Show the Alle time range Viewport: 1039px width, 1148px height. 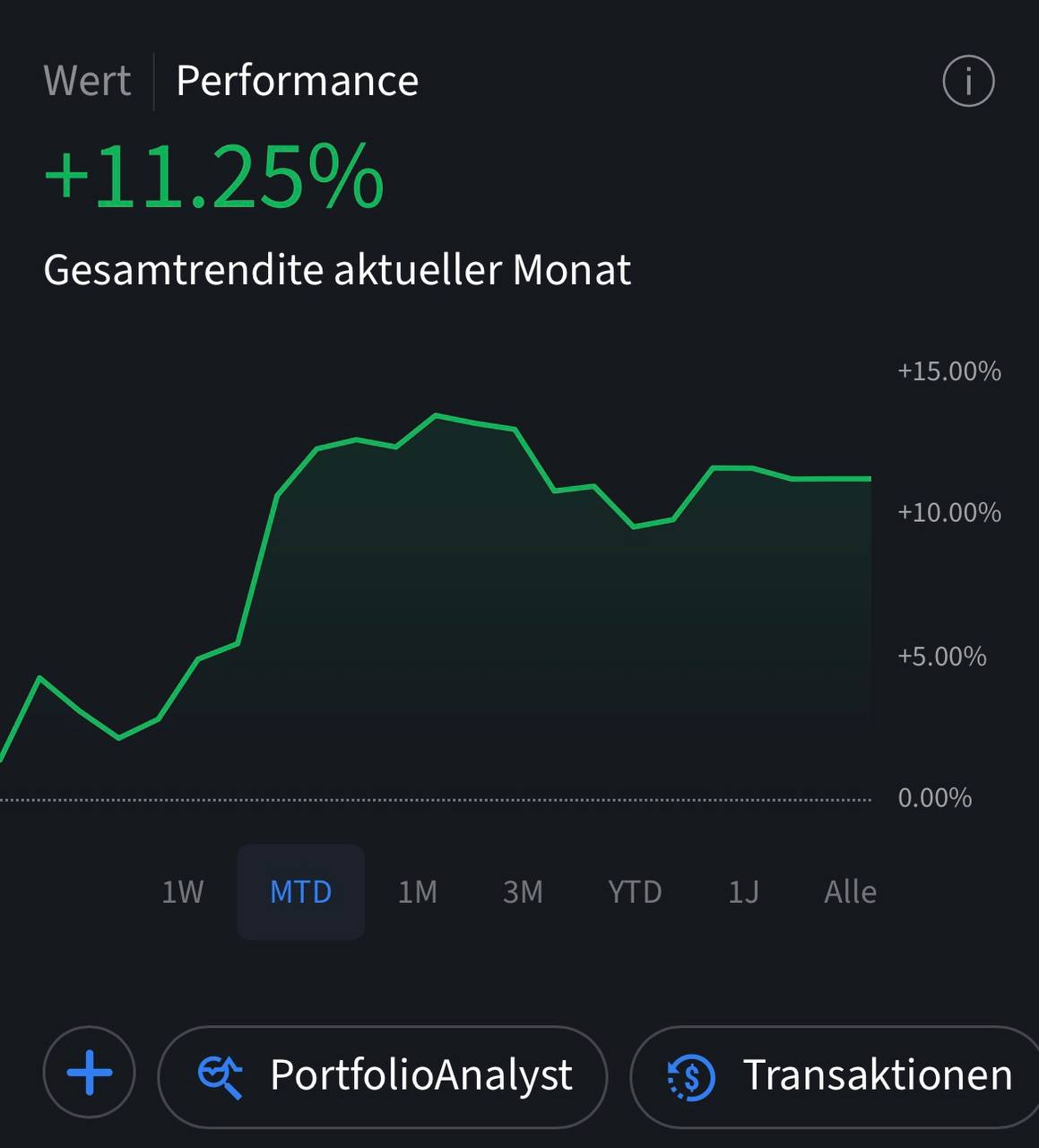[x=850, y=891]
